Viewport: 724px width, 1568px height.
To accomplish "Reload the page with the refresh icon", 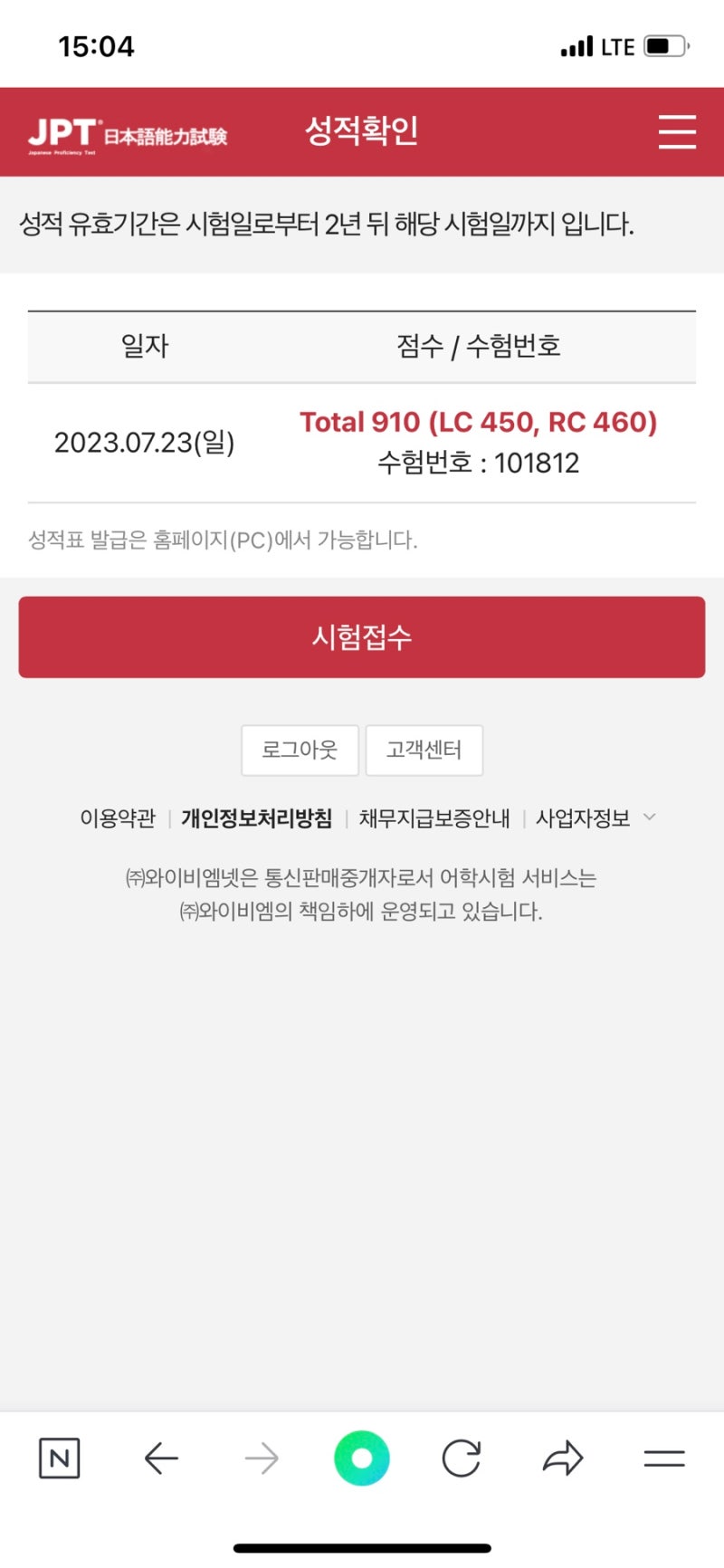I will coord(462,1458).
